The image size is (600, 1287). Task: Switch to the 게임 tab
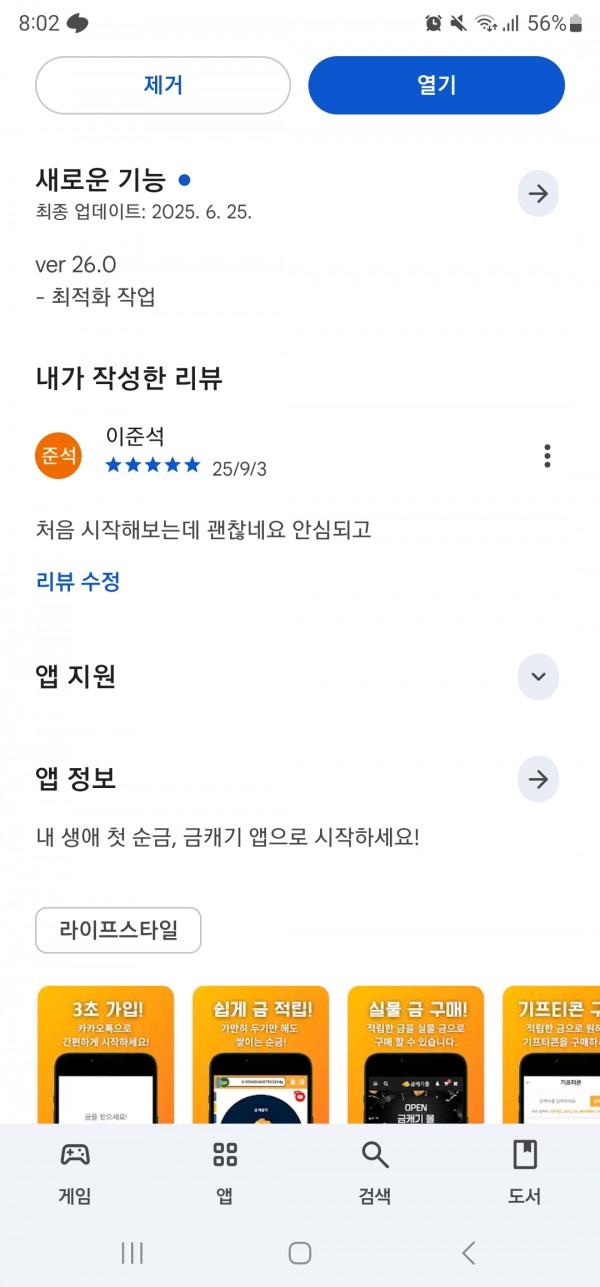pos(75,1169)
